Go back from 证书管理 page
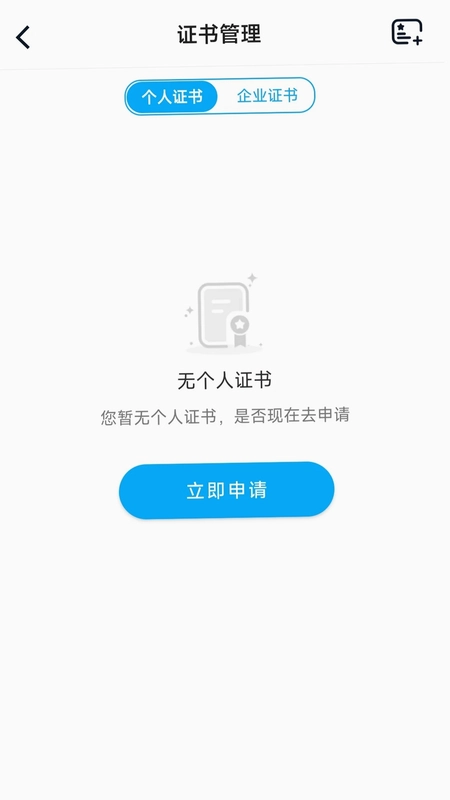Viewport: 450px width, 800px height. [x=23, y=37]
